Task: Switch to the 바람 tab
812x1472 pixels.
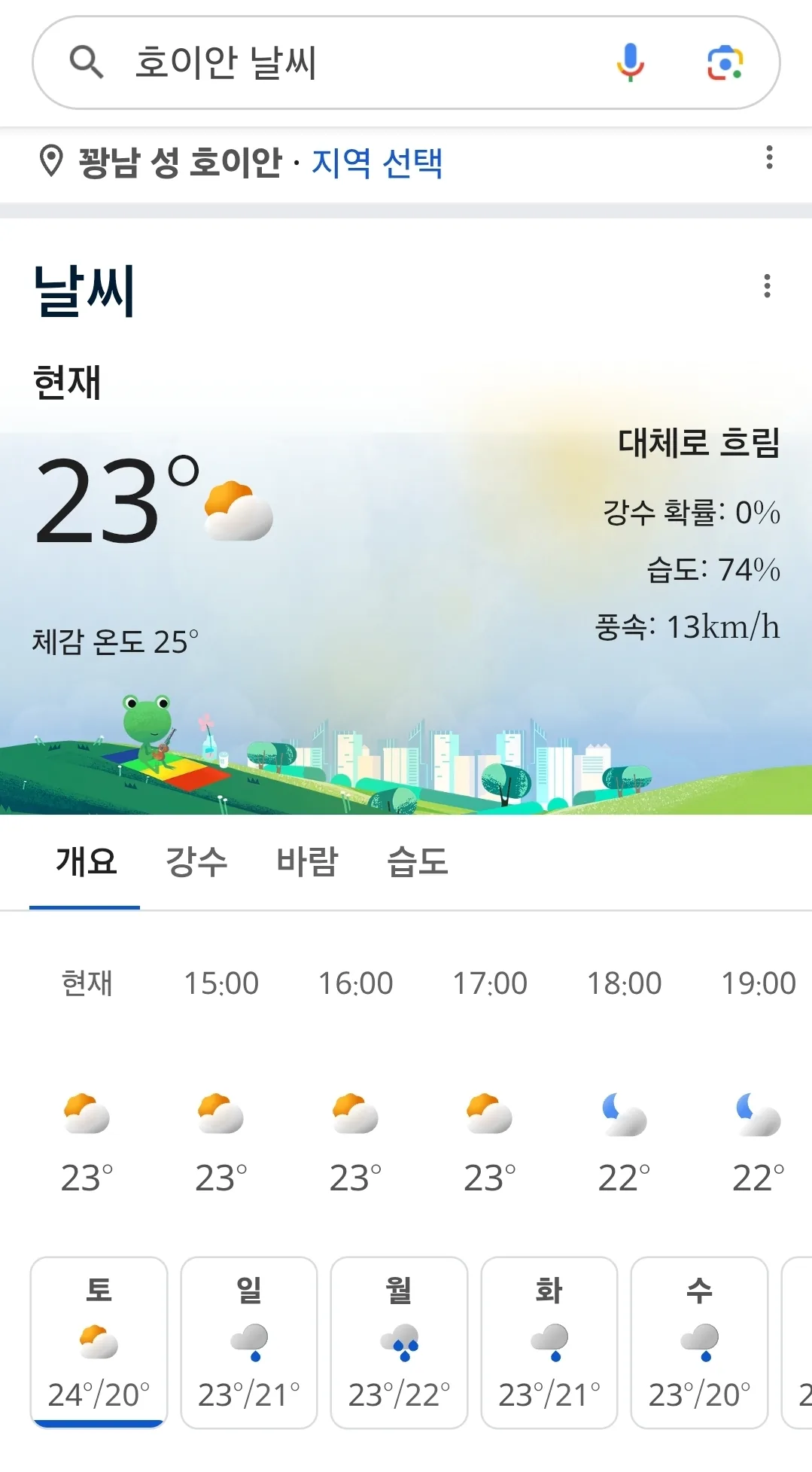Action: click(x=307, y=862)
